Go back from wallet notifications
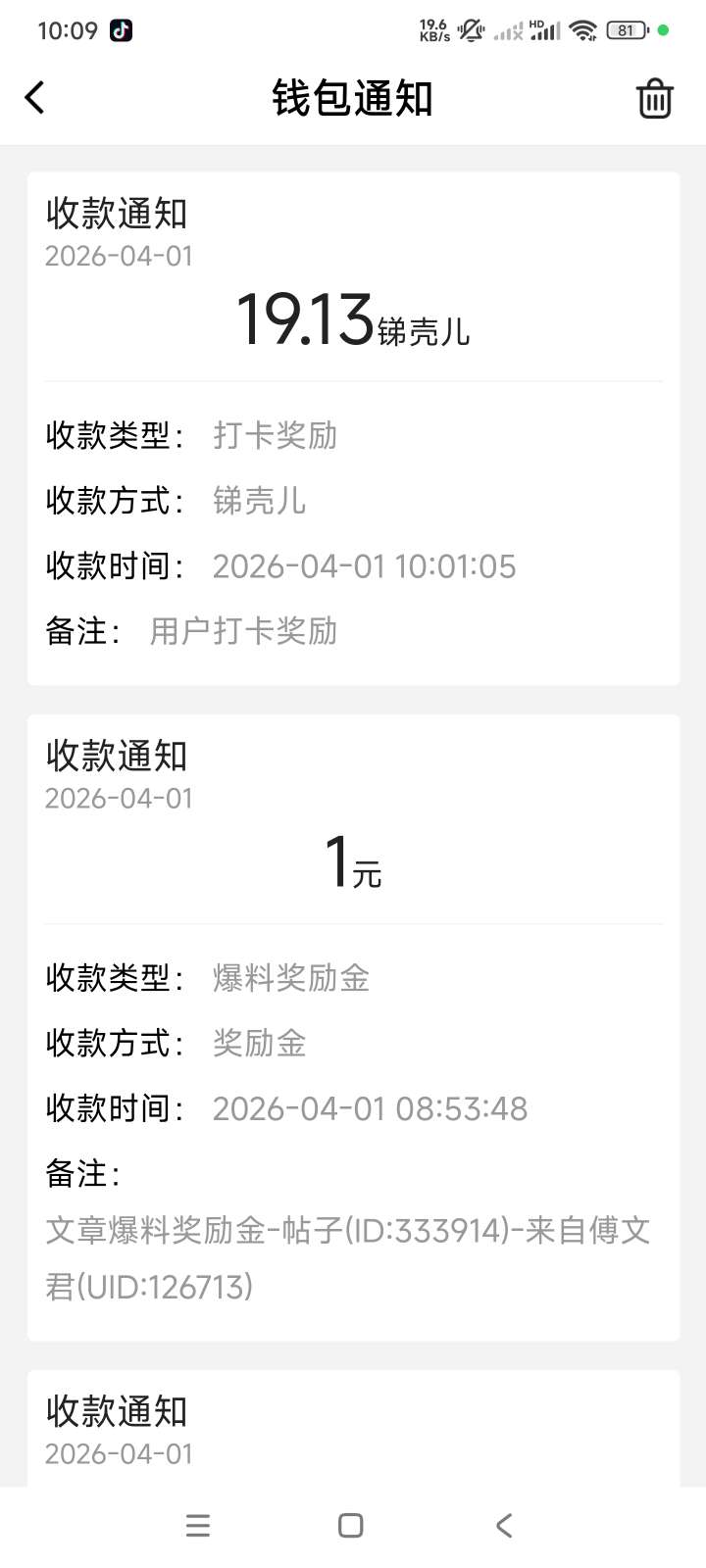706x1568 pixels. (x=35, y=98)
